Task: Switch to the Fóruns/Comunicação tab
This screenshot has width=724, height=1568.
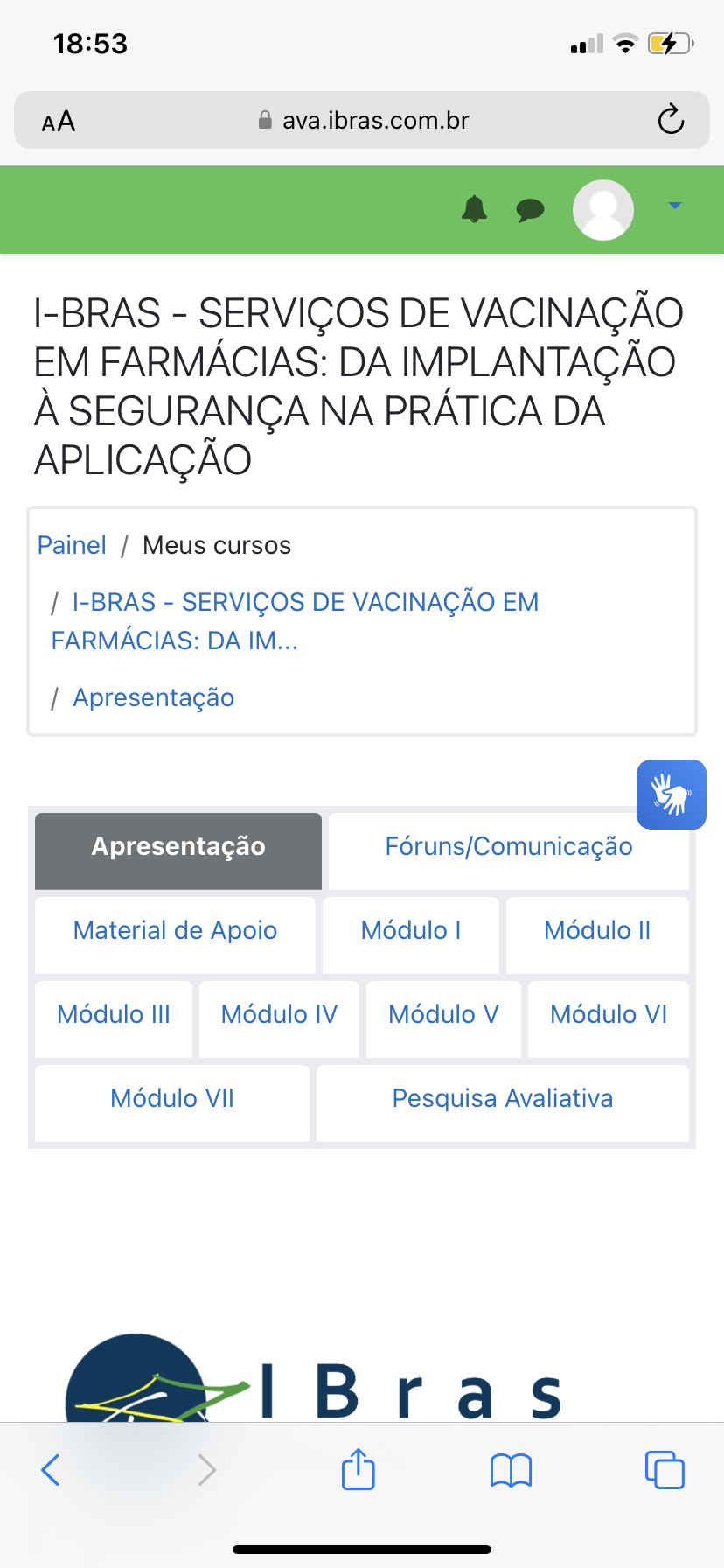Action: [509, 846]
